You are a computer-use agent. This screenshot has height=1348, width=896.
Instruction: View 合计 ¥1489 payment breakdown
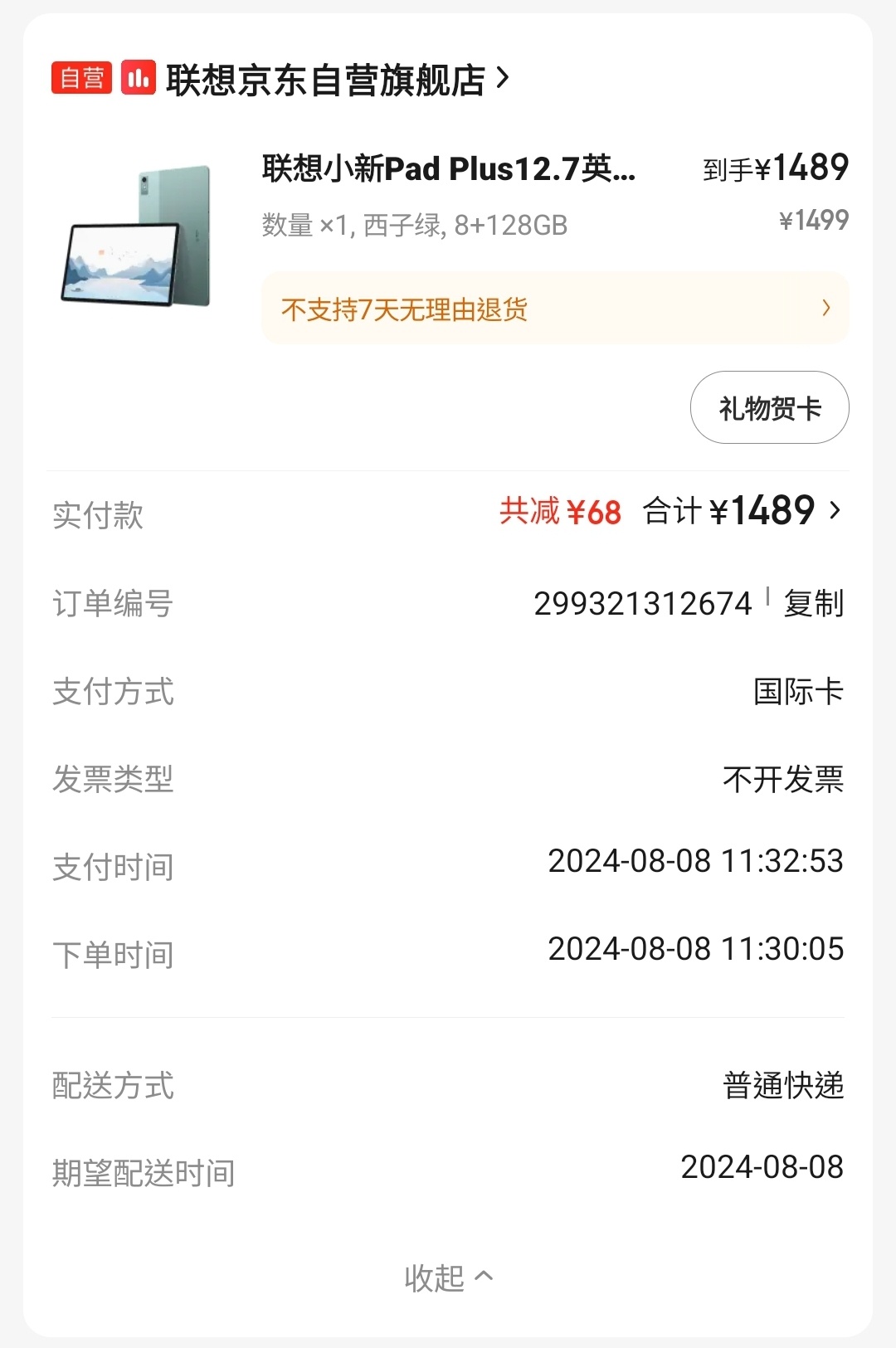[743, 511]
